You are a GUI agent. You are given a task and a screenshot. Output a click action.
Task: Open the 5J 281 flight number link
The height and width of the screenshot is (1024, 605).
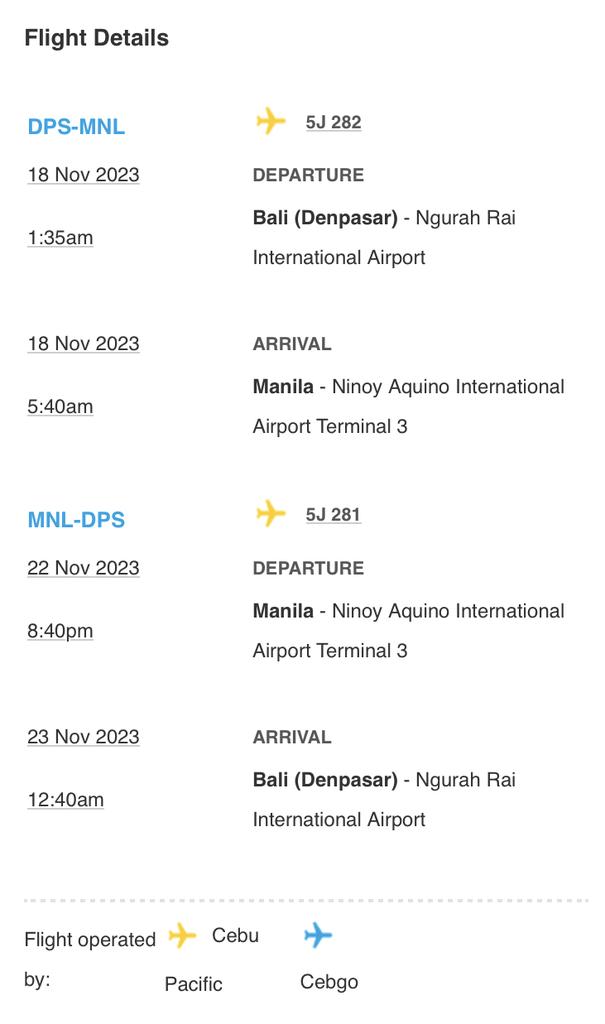click(333, 516)
